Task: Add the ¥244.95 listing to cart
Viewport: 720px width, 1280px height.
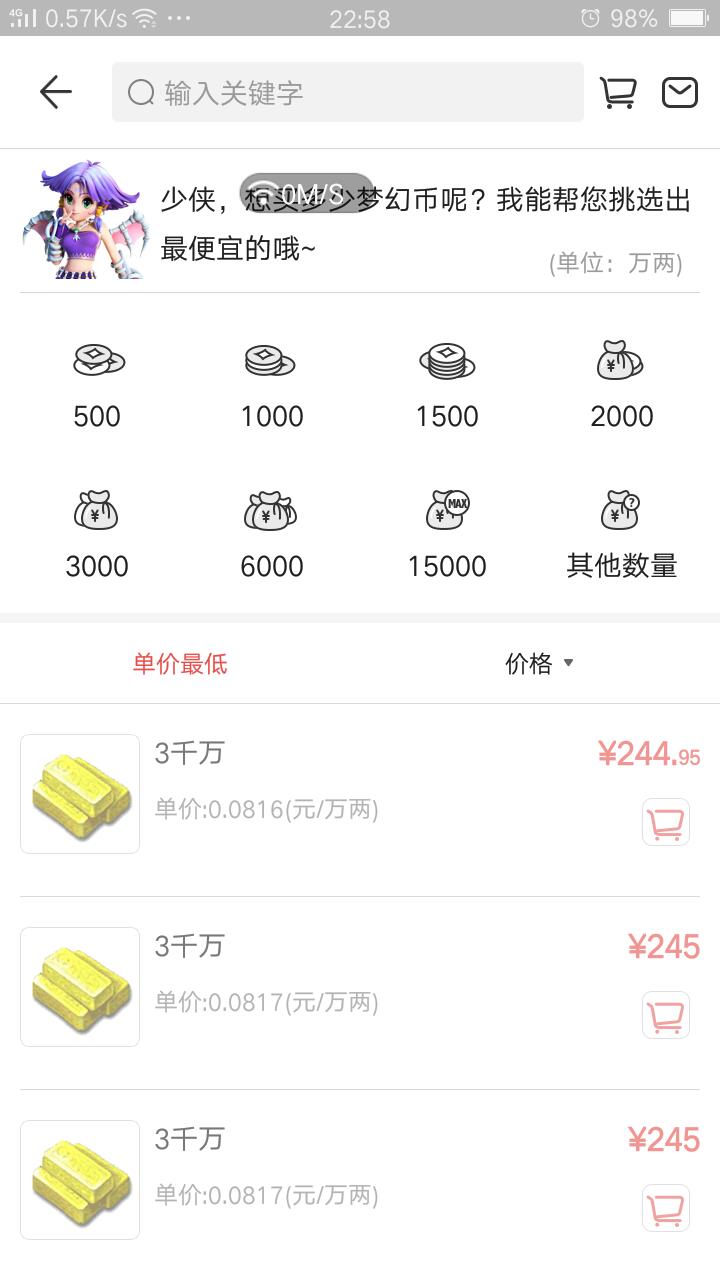Action: [x=665, y=823]
